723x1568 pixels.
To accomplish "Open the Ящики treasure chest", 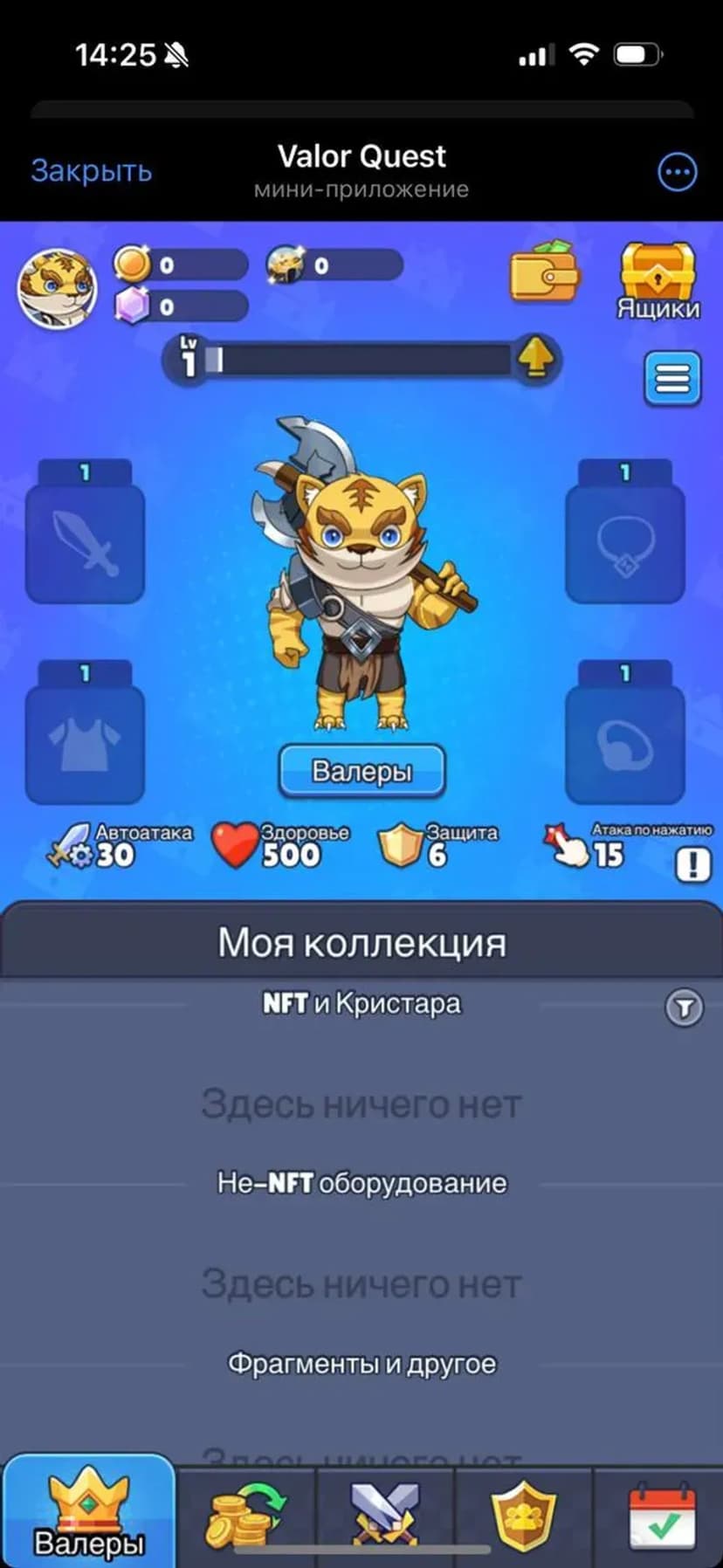I will pos(658,281).
